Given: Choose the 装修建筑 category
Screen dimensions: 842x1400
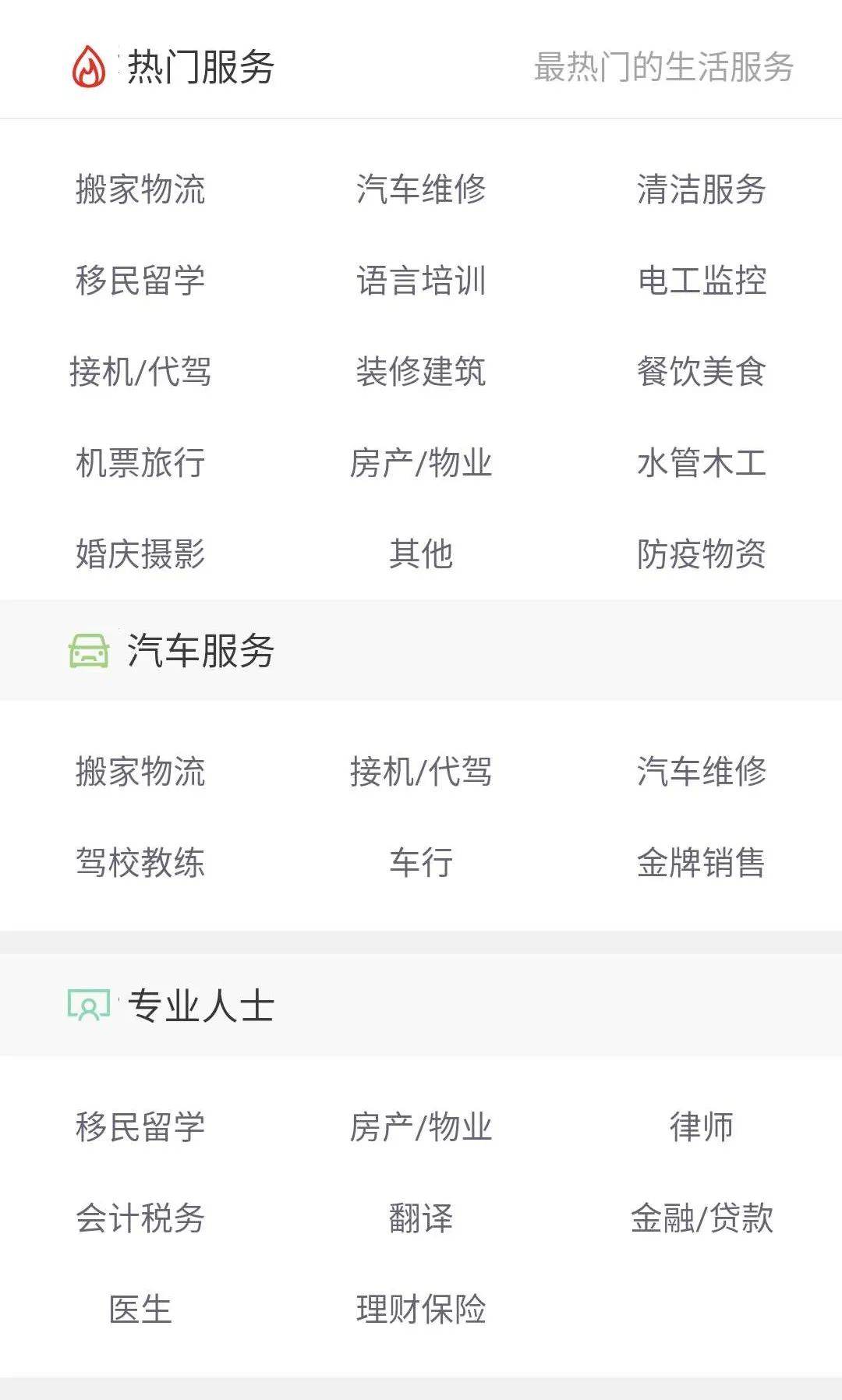Looking at the screenshot, I should 421,372.
